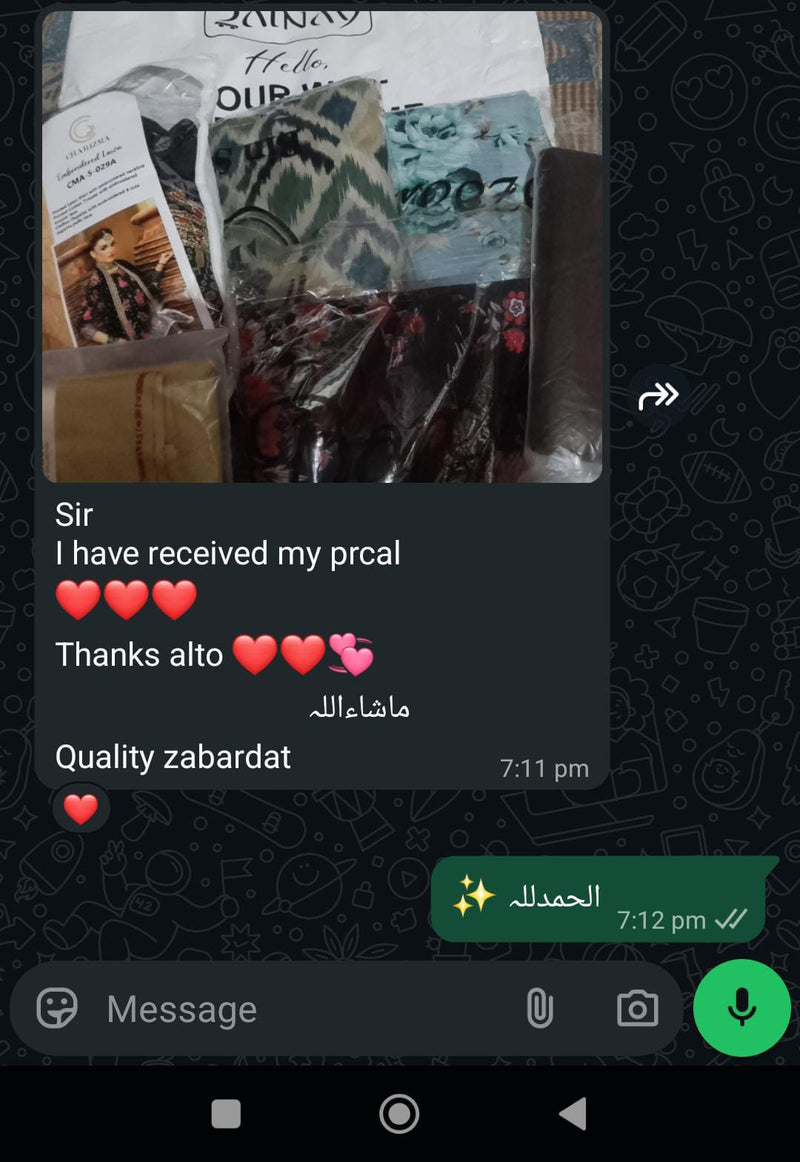This screenshot has height=1162, width=800.
Task: Open the received parcel photo
Action: tap(322, 245)
